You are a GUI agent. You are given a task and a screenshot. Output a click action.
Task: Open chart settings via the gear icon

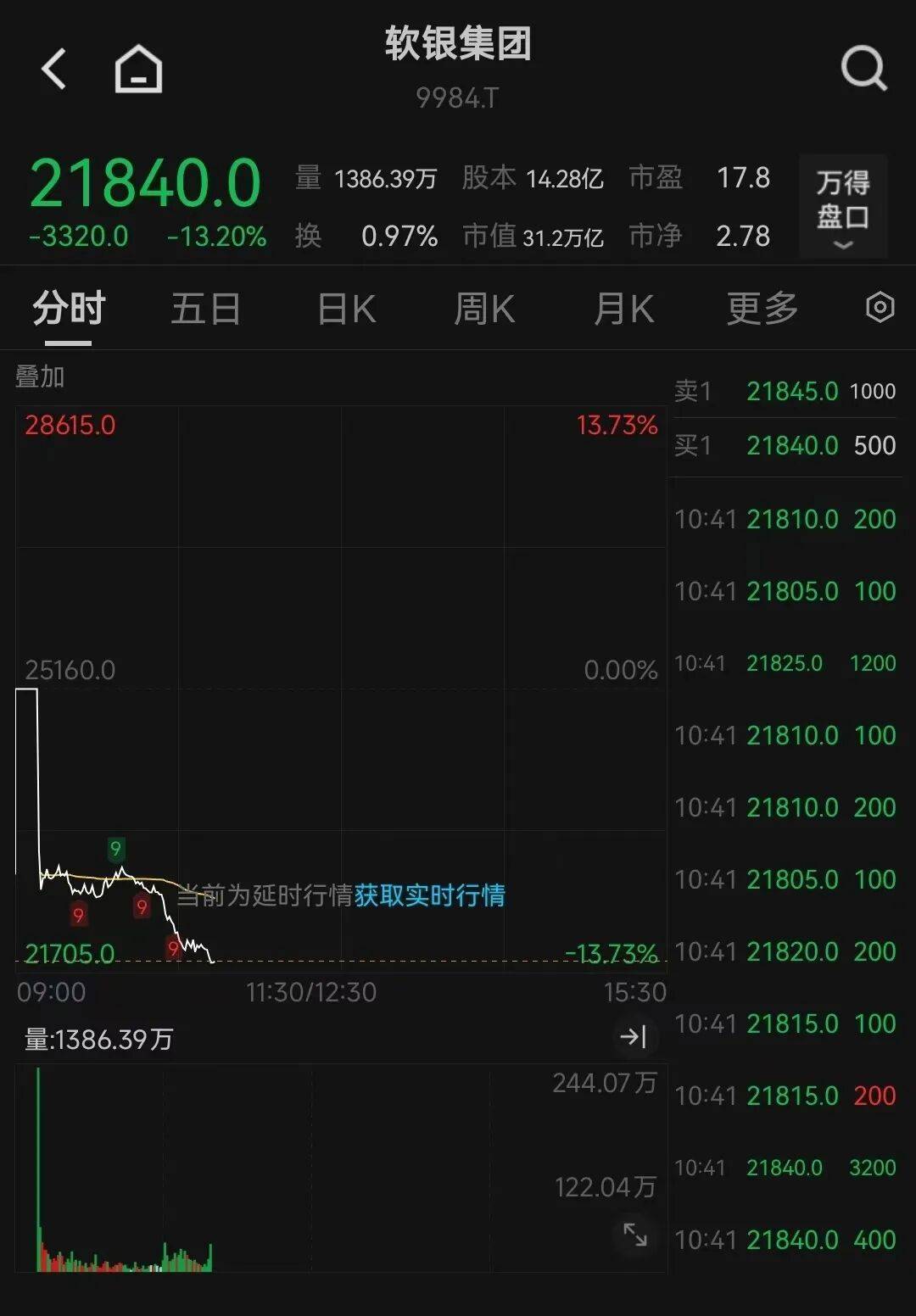pos(880,308)
